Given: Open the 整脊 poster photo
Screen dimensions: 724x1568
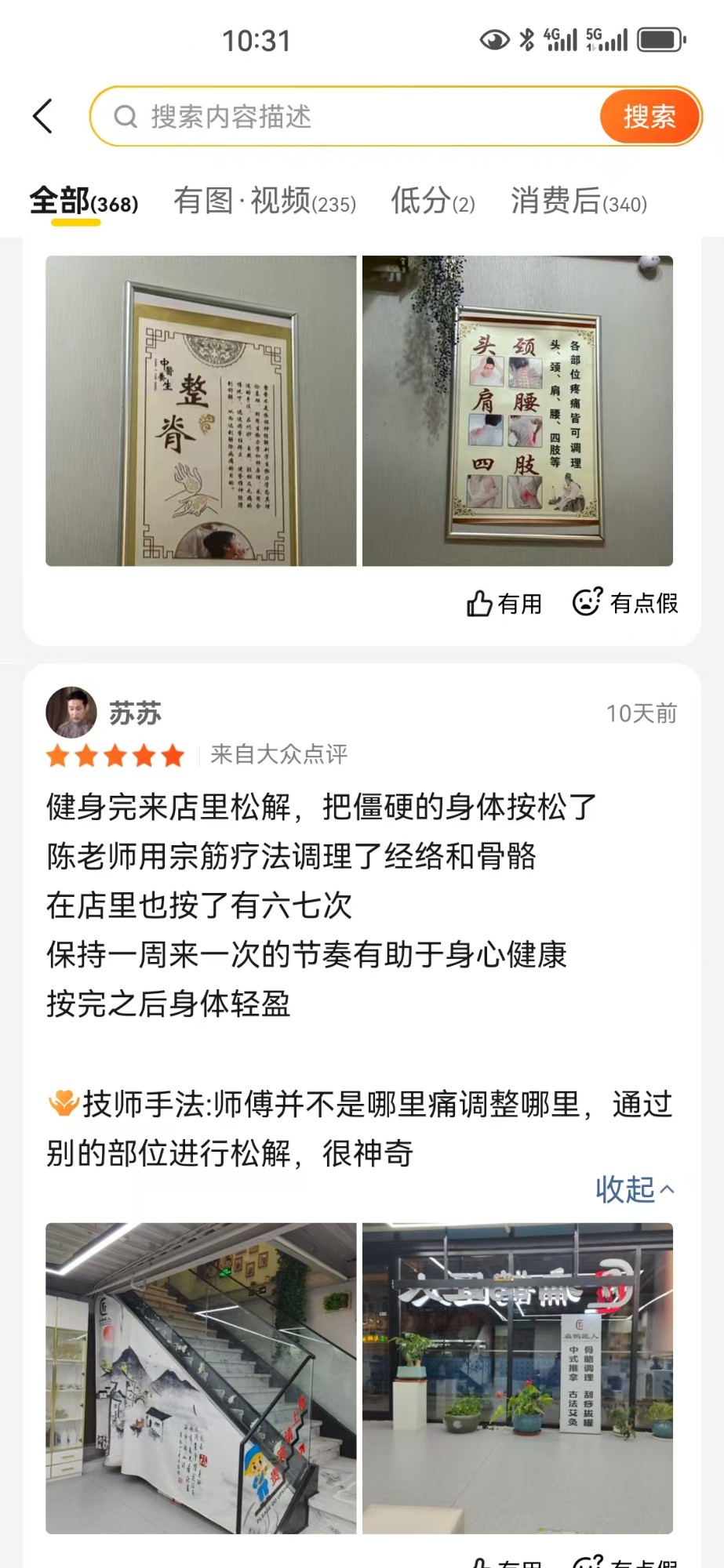Looking at the screenshot, I should [201, 411].
